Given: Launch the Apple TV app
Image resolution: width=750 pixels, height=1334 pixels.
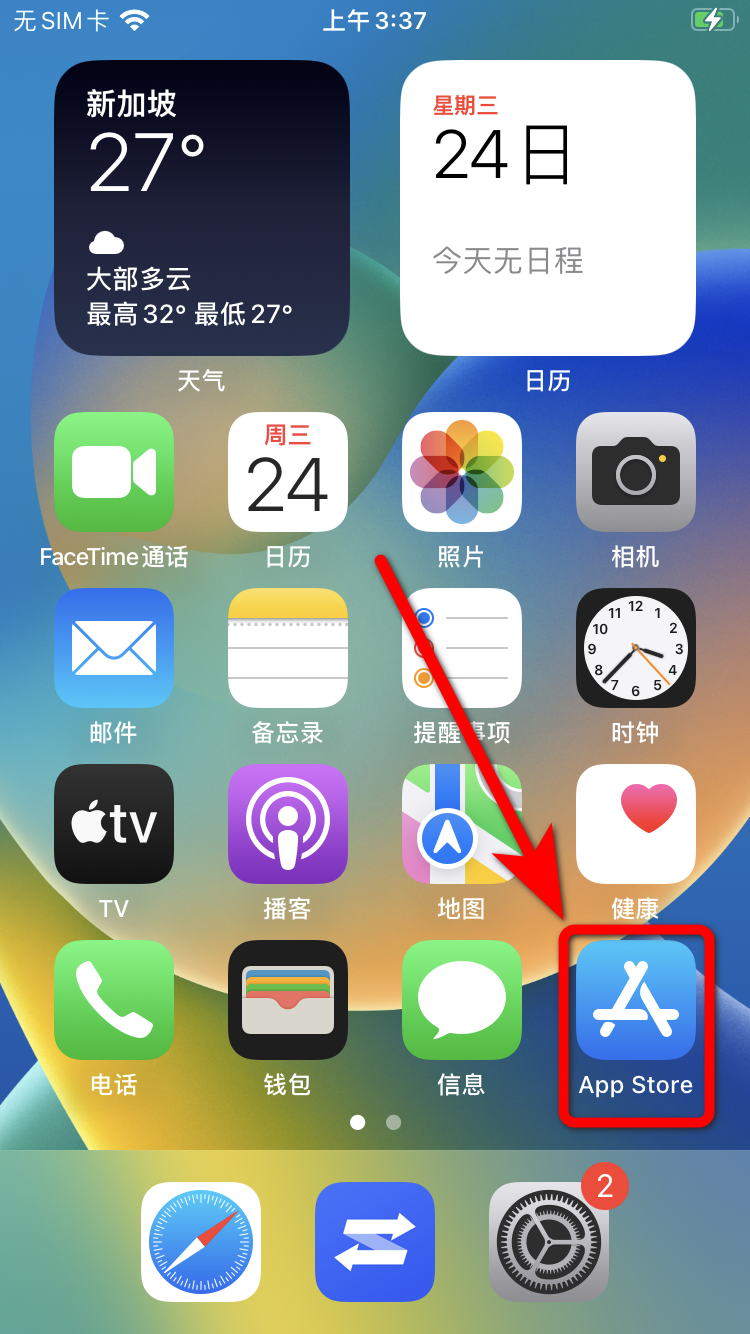Looking at the screenshot, I should coord(114,824).
